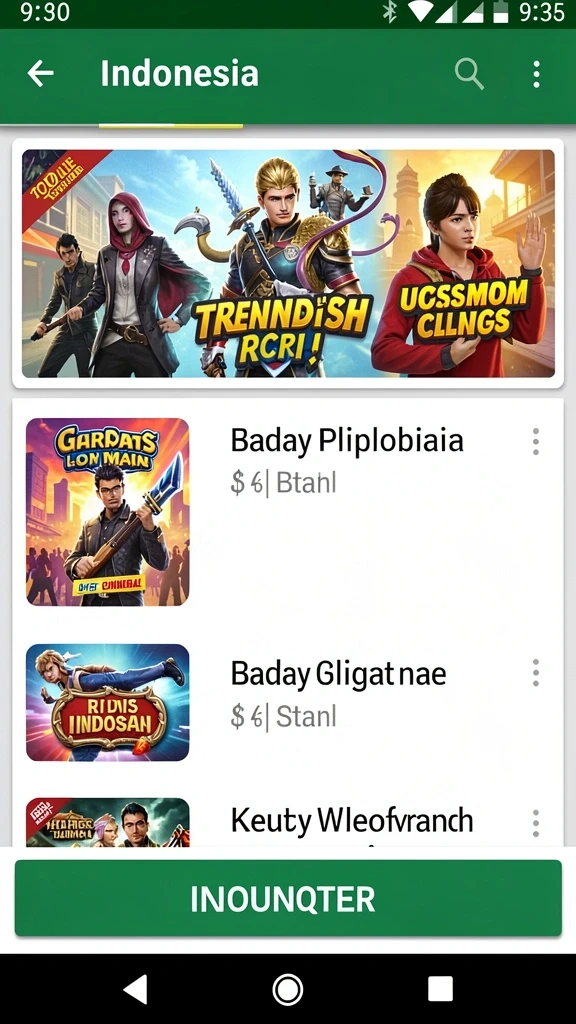
Task: Open the Keuty Wleofvranch listing
Action: pyautogui.click(x=287, y=821)
